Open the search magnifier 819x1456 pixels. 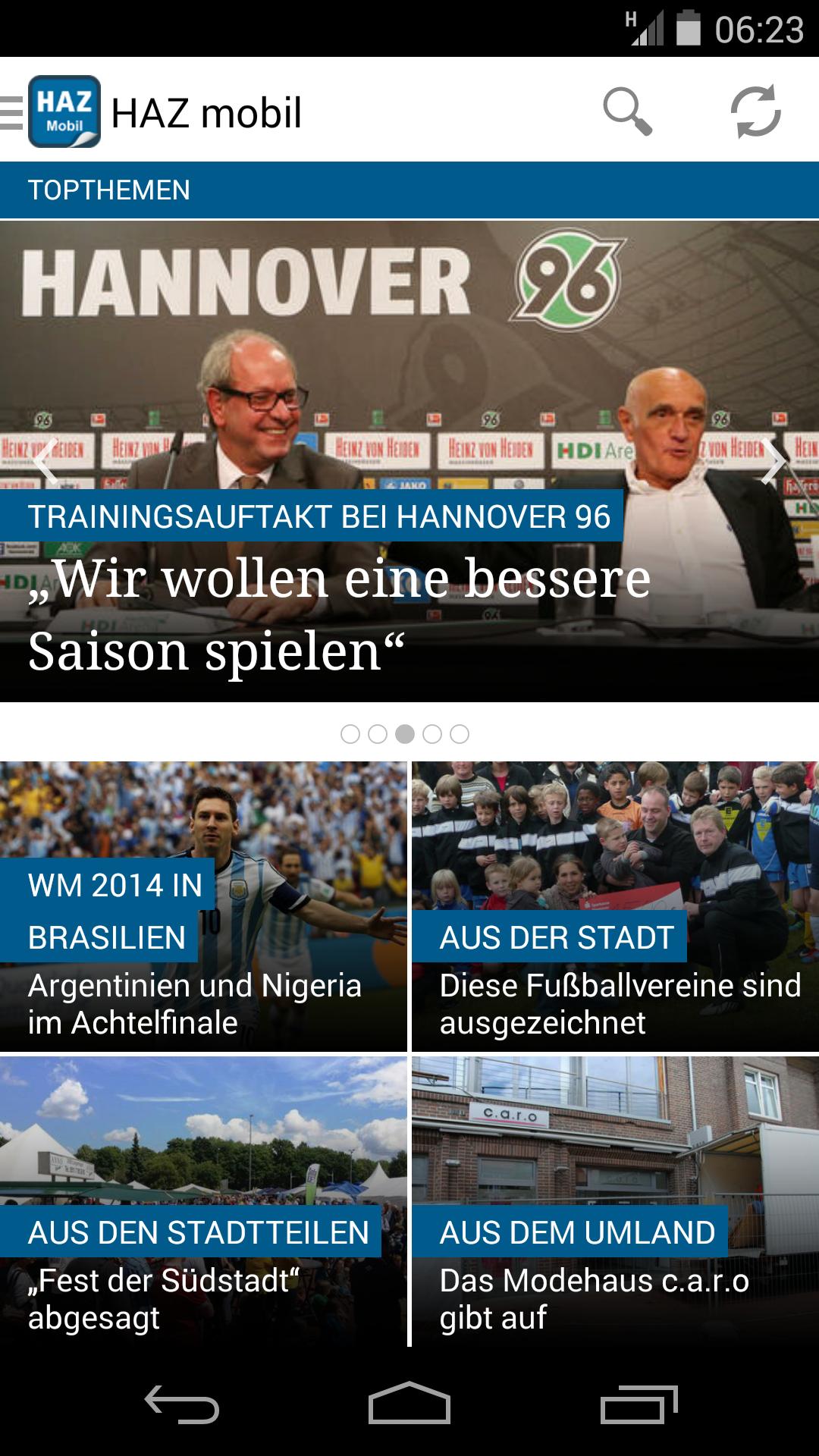click(x=627, y=112)
